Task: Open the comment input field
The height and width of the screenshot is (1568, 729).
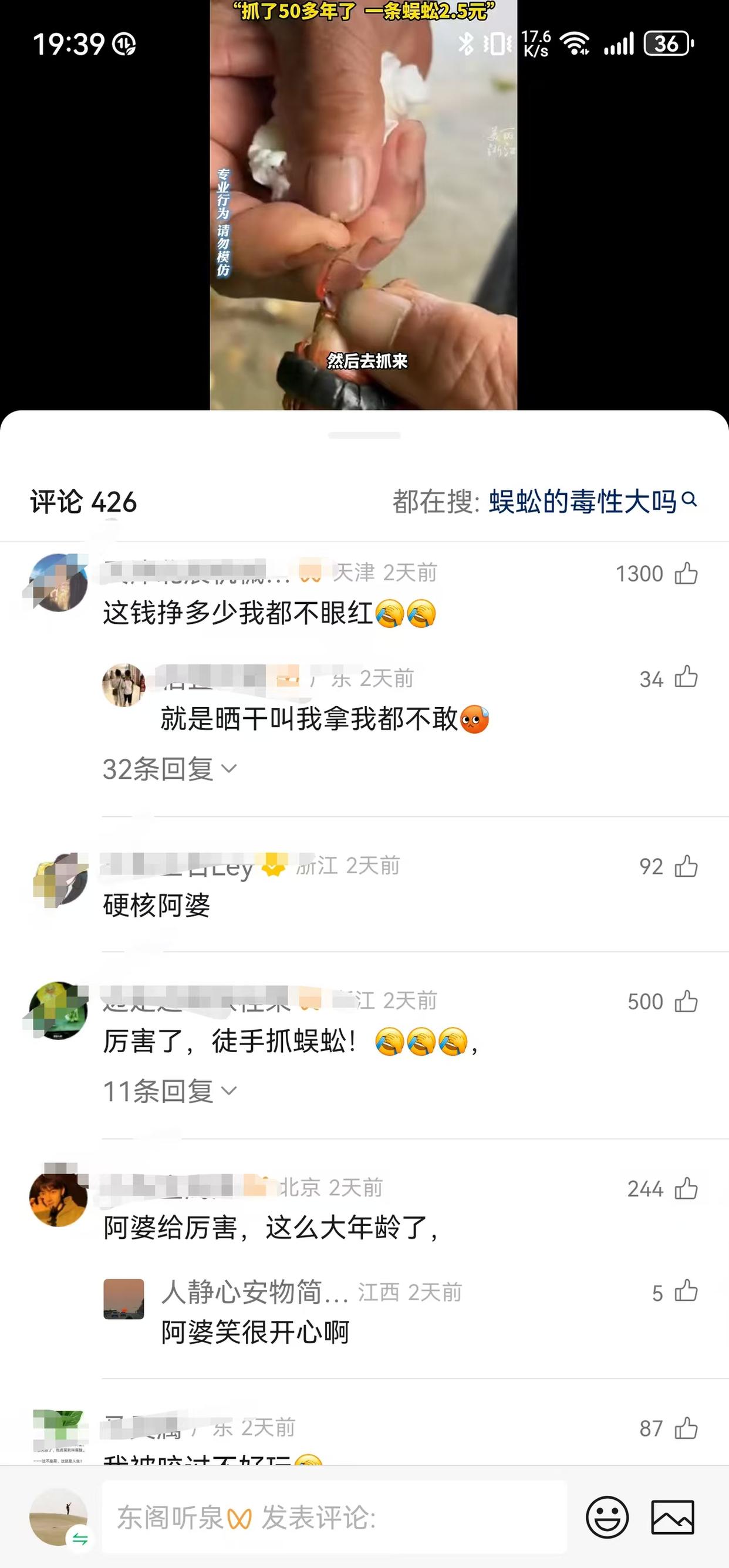Action: [334, 1518]
